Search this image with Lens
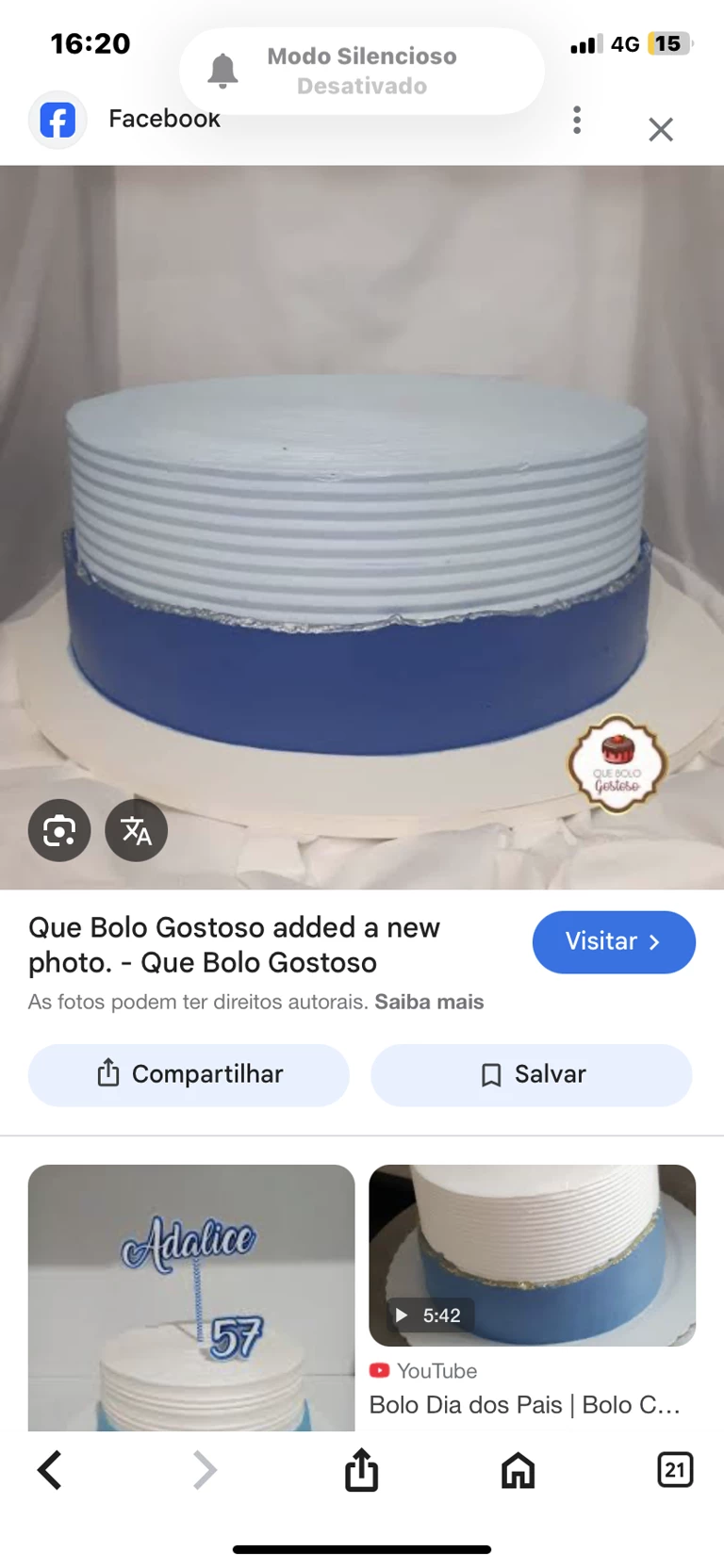Screen dimensions: 724x1568 (x=59, y=830)
